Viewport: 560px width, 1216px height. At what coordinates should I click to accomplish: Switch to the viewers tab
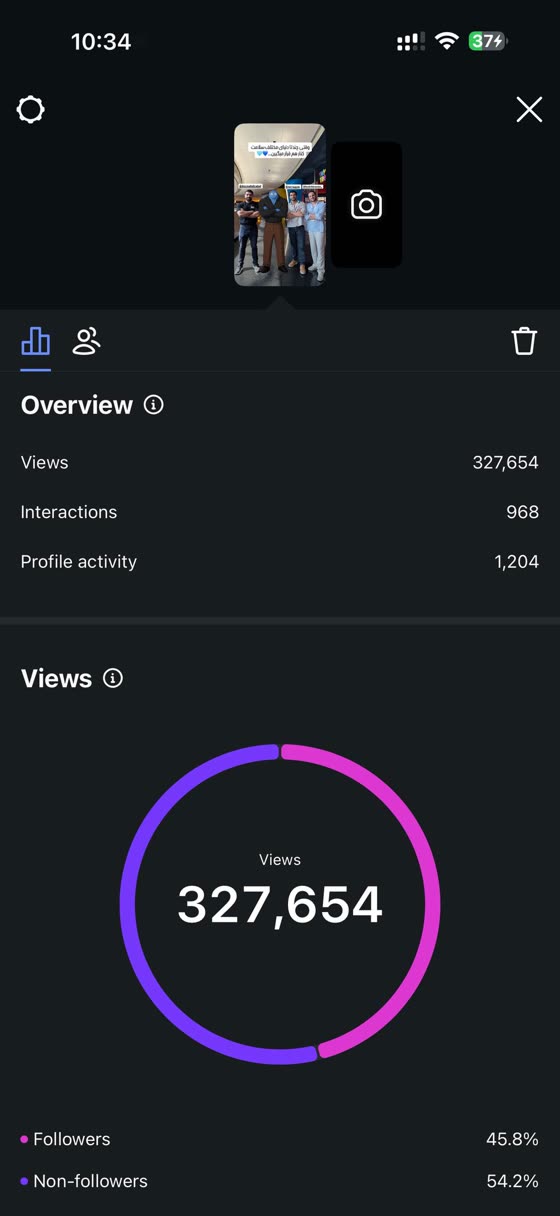point(87,342)
